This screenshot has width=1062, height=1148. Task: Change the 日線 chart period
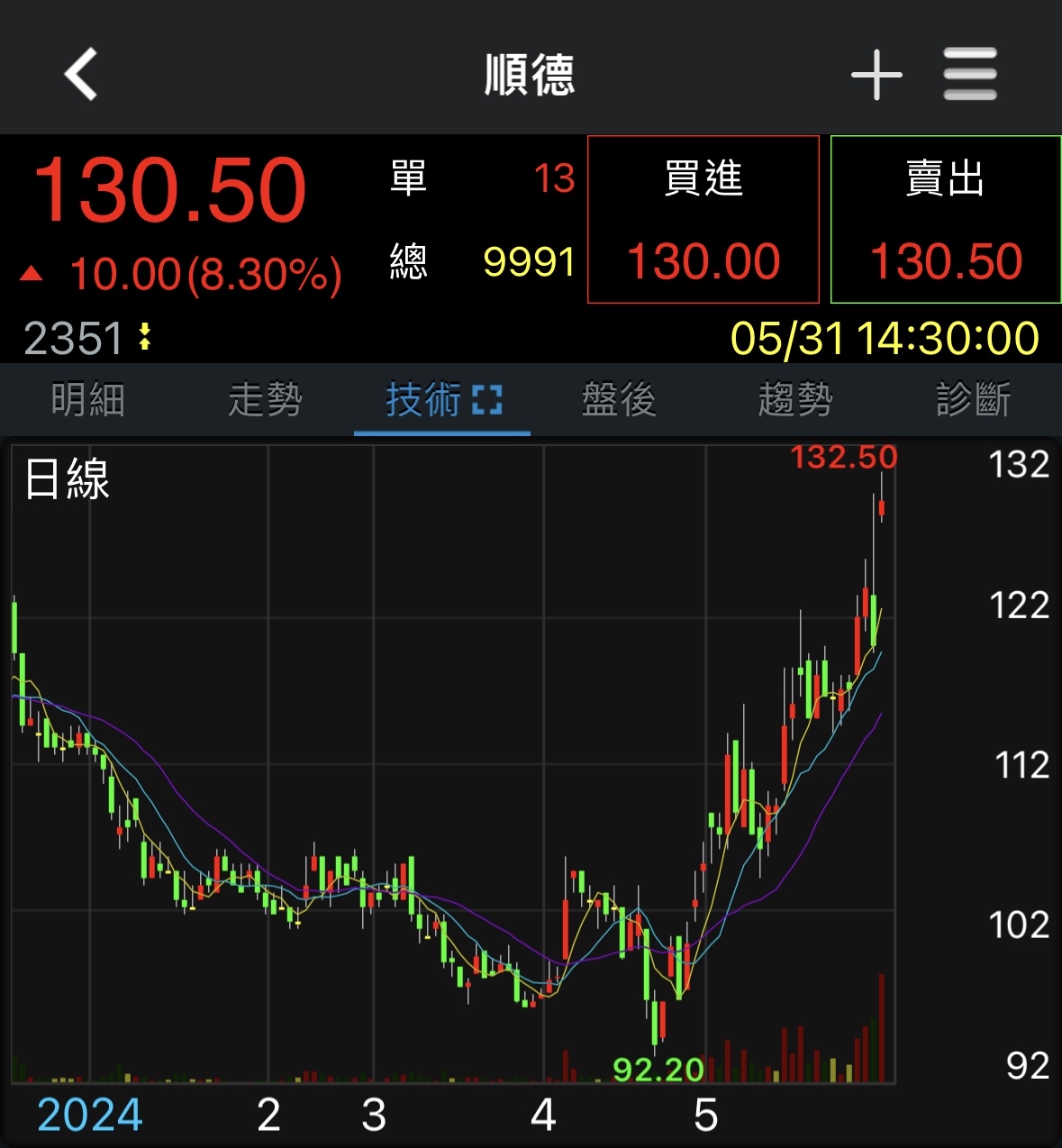68,478
